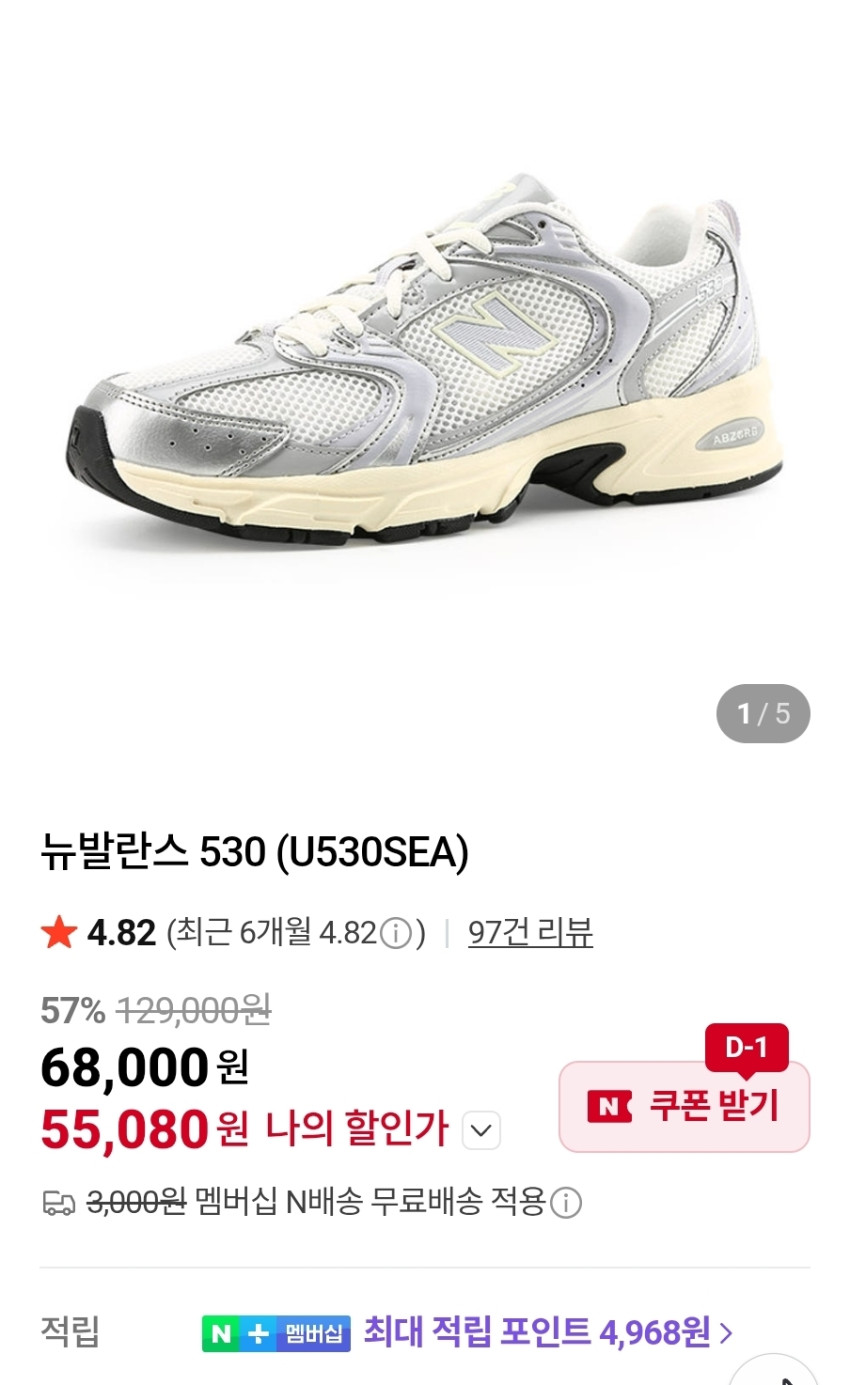Expand the 나의 할인가 price details
This screenshot has width=850, height=1385.
[481, 1131]
